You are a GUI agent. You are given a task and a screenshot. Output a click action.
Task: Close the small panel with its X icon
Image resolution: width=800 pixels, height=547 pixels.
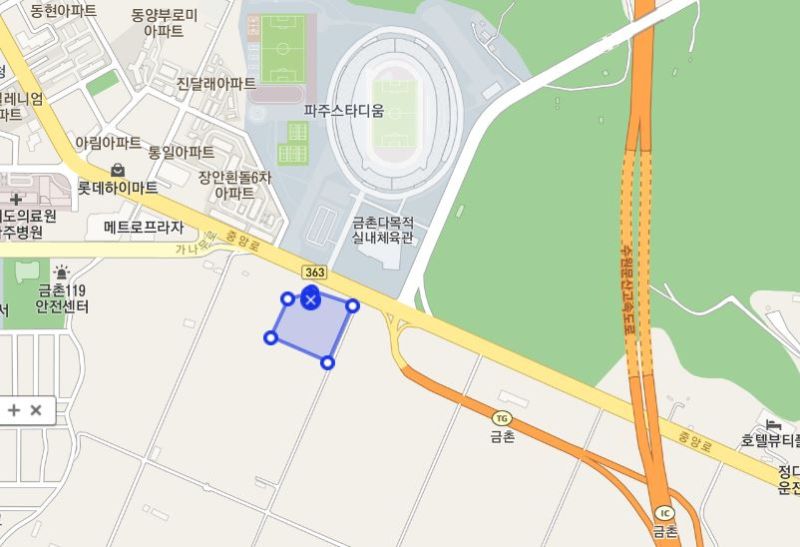point(36,410)
